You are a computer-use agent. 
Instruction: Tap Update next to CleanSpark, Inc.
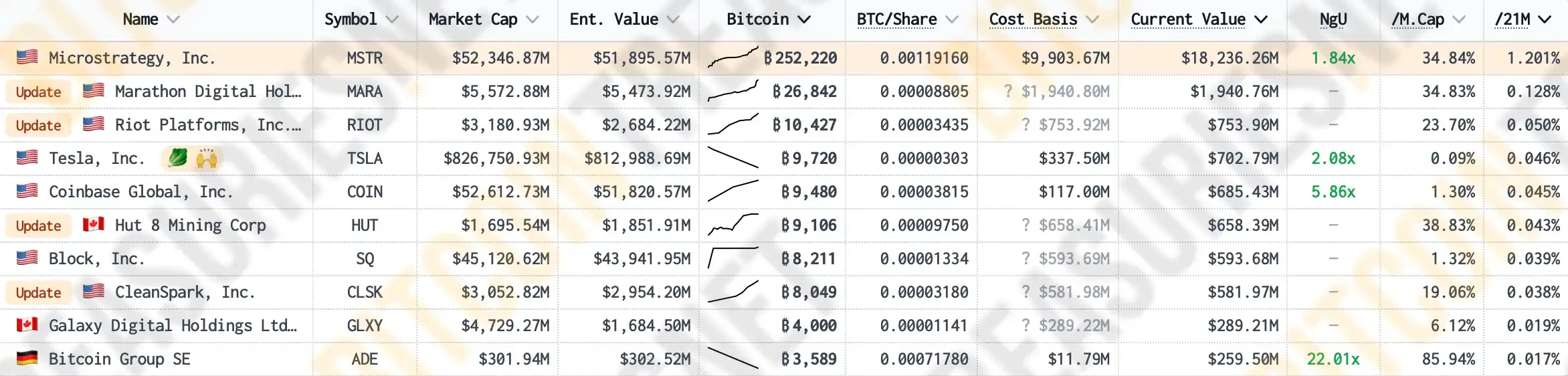click(x=38, y=292)
